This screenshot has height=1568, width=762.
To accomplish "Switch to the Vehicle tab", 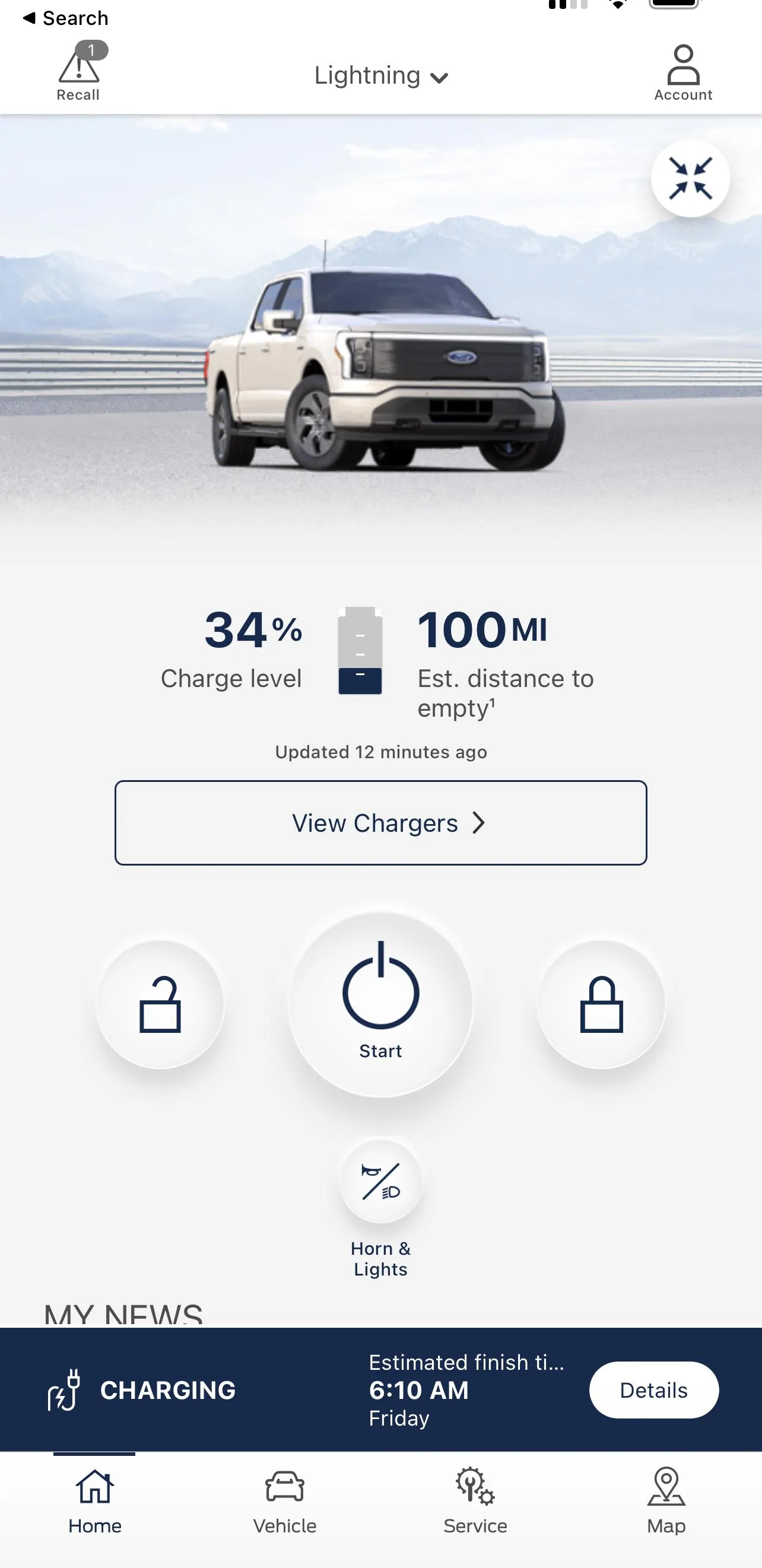I will tap(285, 1501).
